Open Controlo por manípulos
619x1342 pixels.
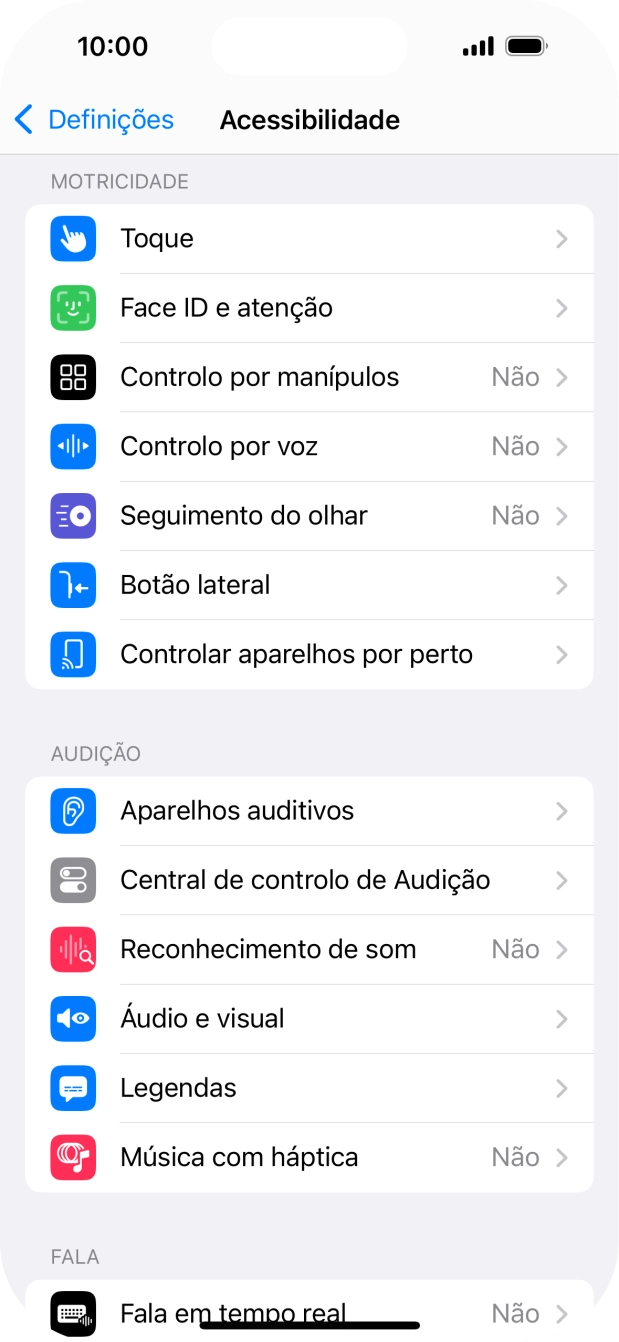pos(309,377)
